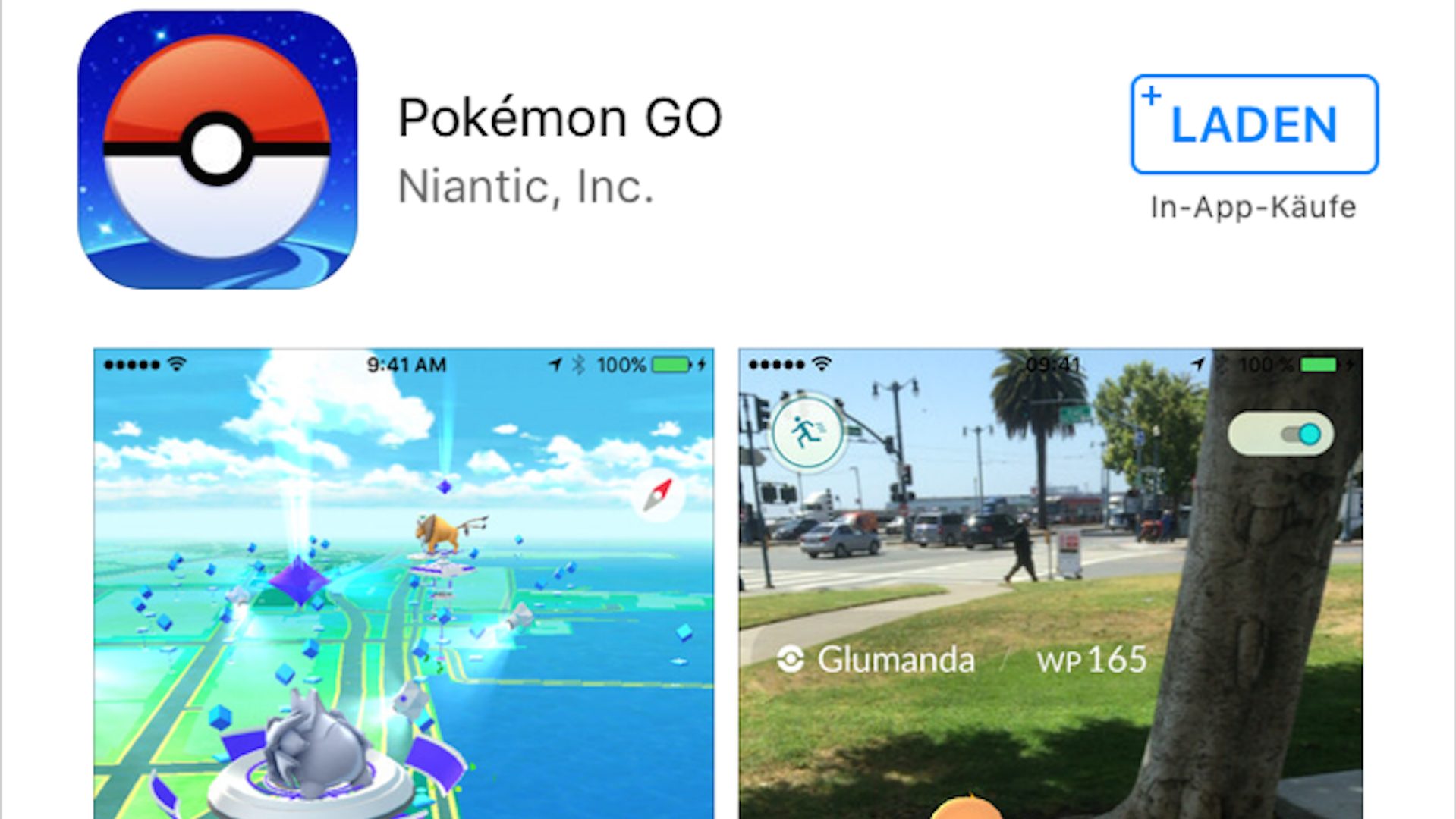Screen dimensions: 1456x819
Task: Tap LADEN to download Pokémon GO
Action: (x=1253, y=124)
